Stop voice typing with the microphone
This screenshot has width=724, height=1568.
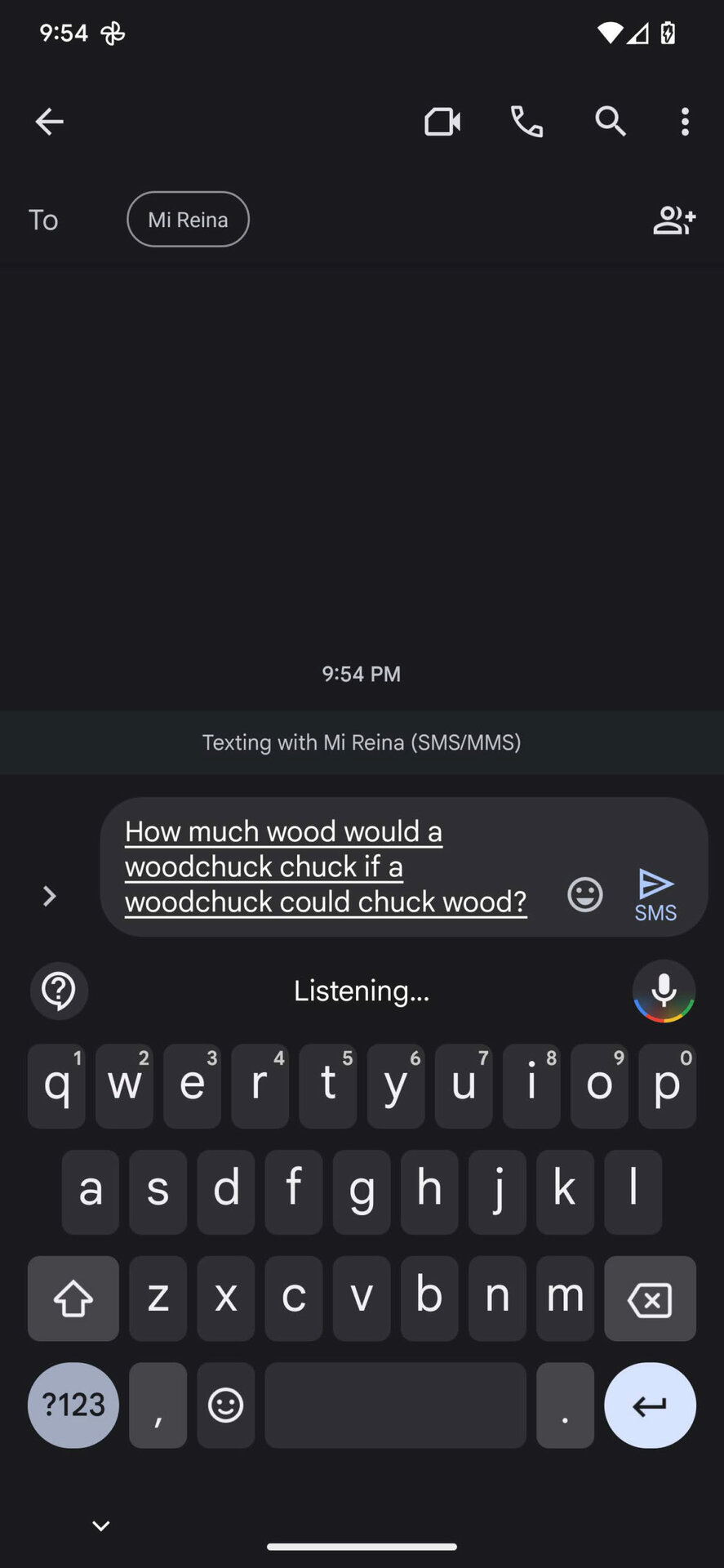tap(664, 991)
